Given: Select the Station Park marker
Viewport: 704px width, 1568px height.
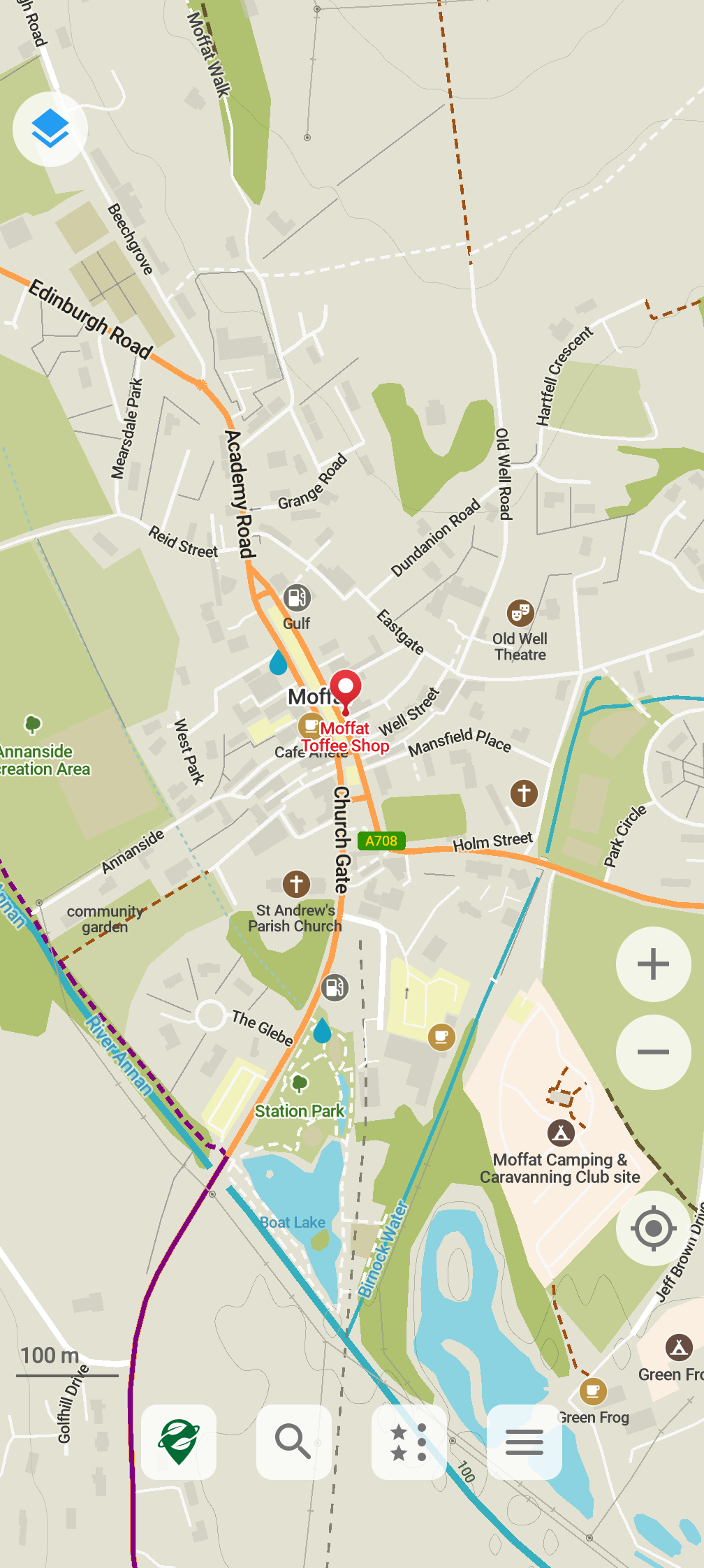Looking at the screenshot, I should coord(300,1084).
